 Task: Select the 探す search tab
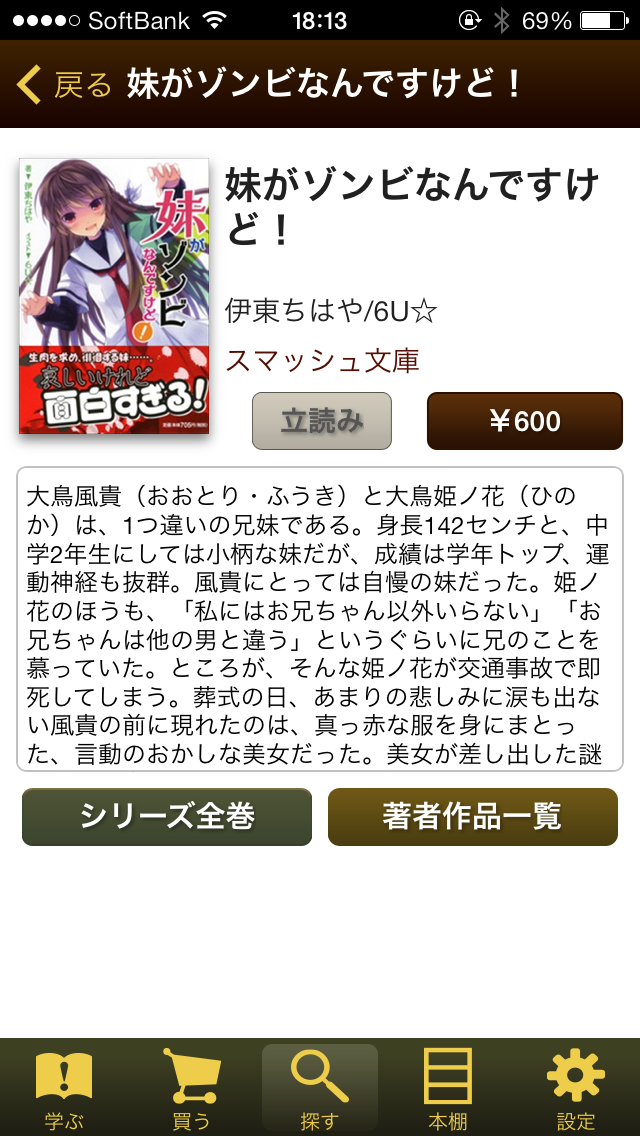(320, 1088)
